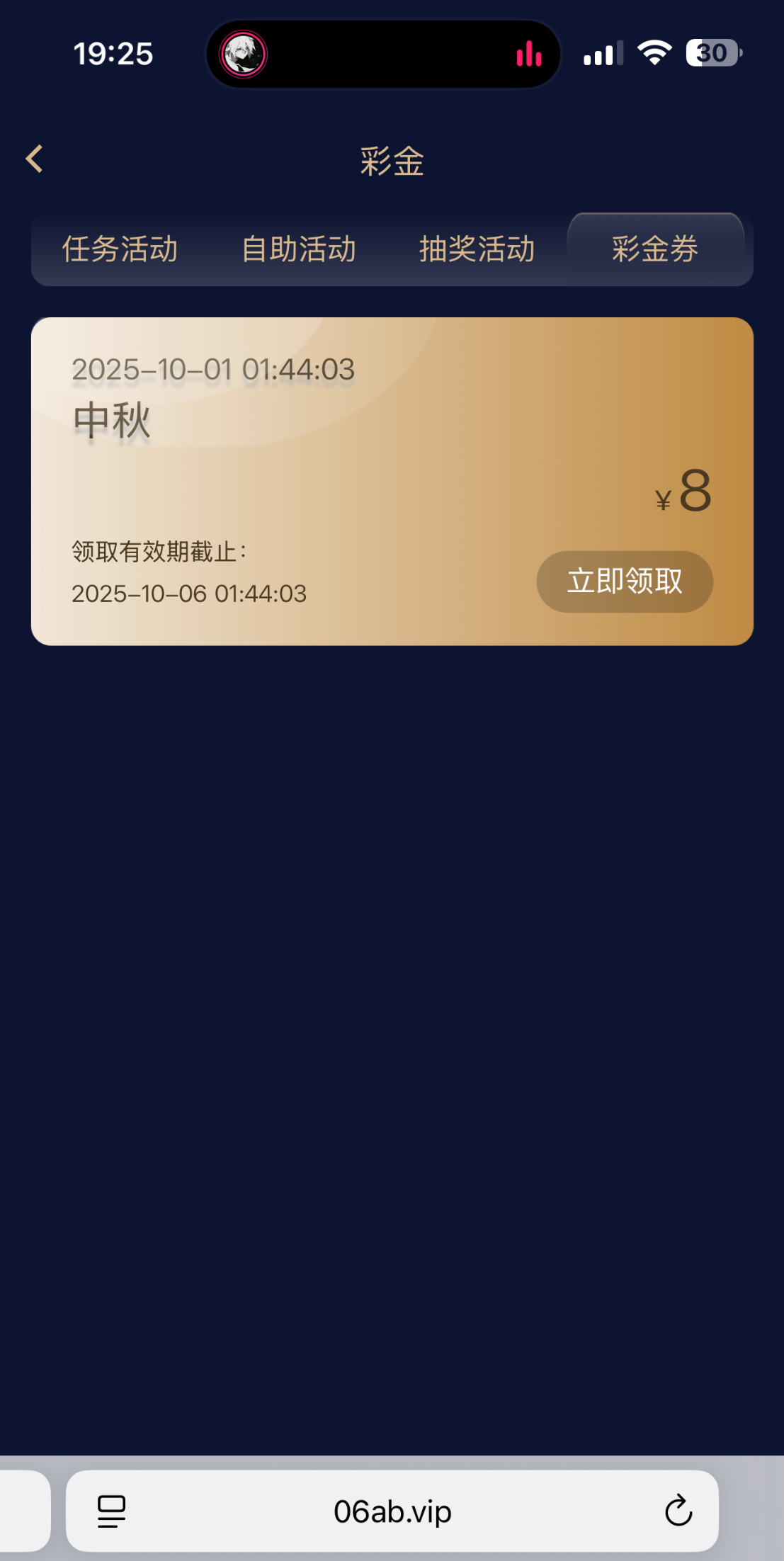This screenshot has width=784, height=1561.
Task: Claim the 中秋 coupon with 立即领取
Action: (x=624, y=581)
